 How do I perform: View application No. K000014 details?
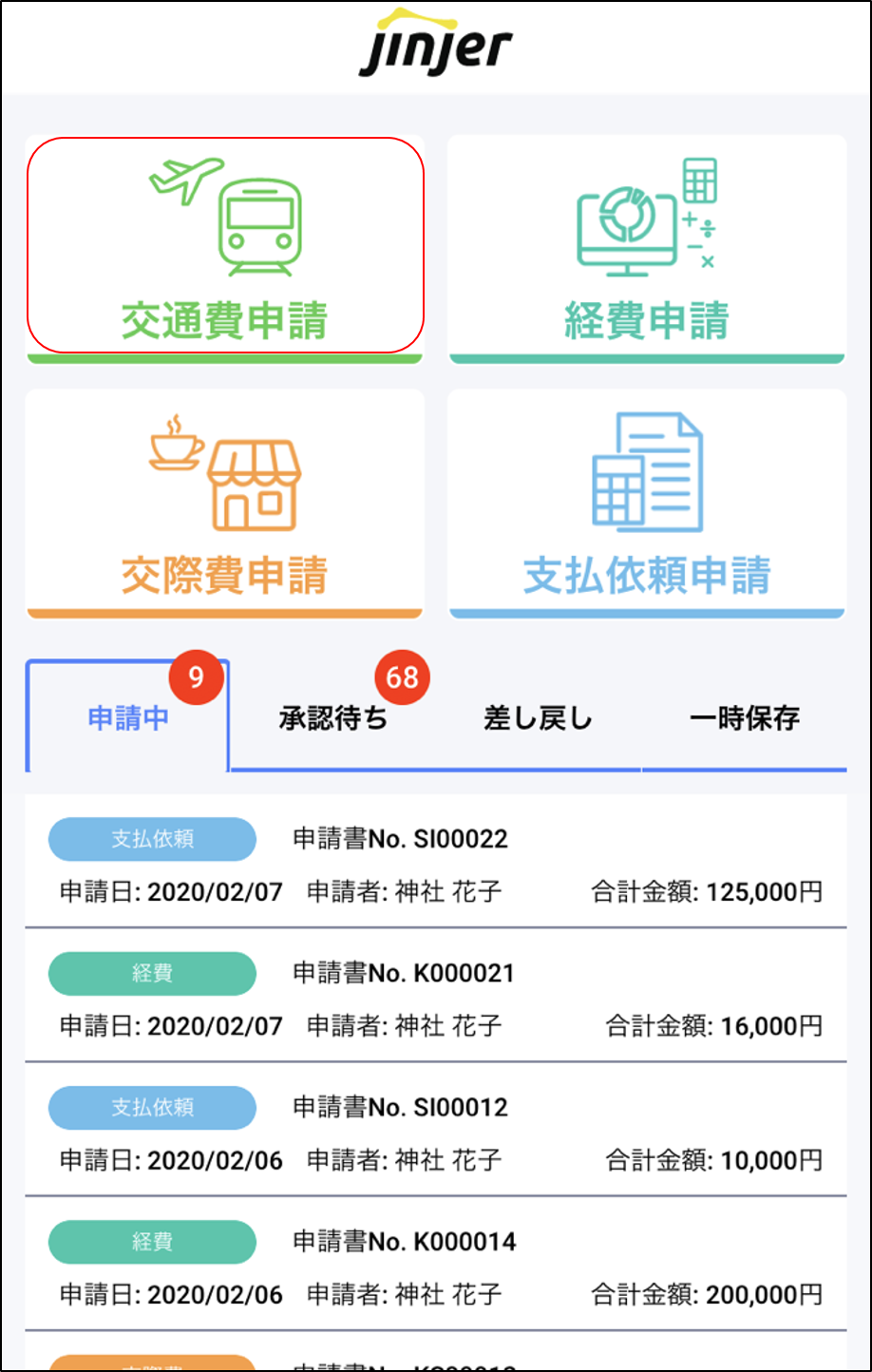click(x=435, y=1265)
